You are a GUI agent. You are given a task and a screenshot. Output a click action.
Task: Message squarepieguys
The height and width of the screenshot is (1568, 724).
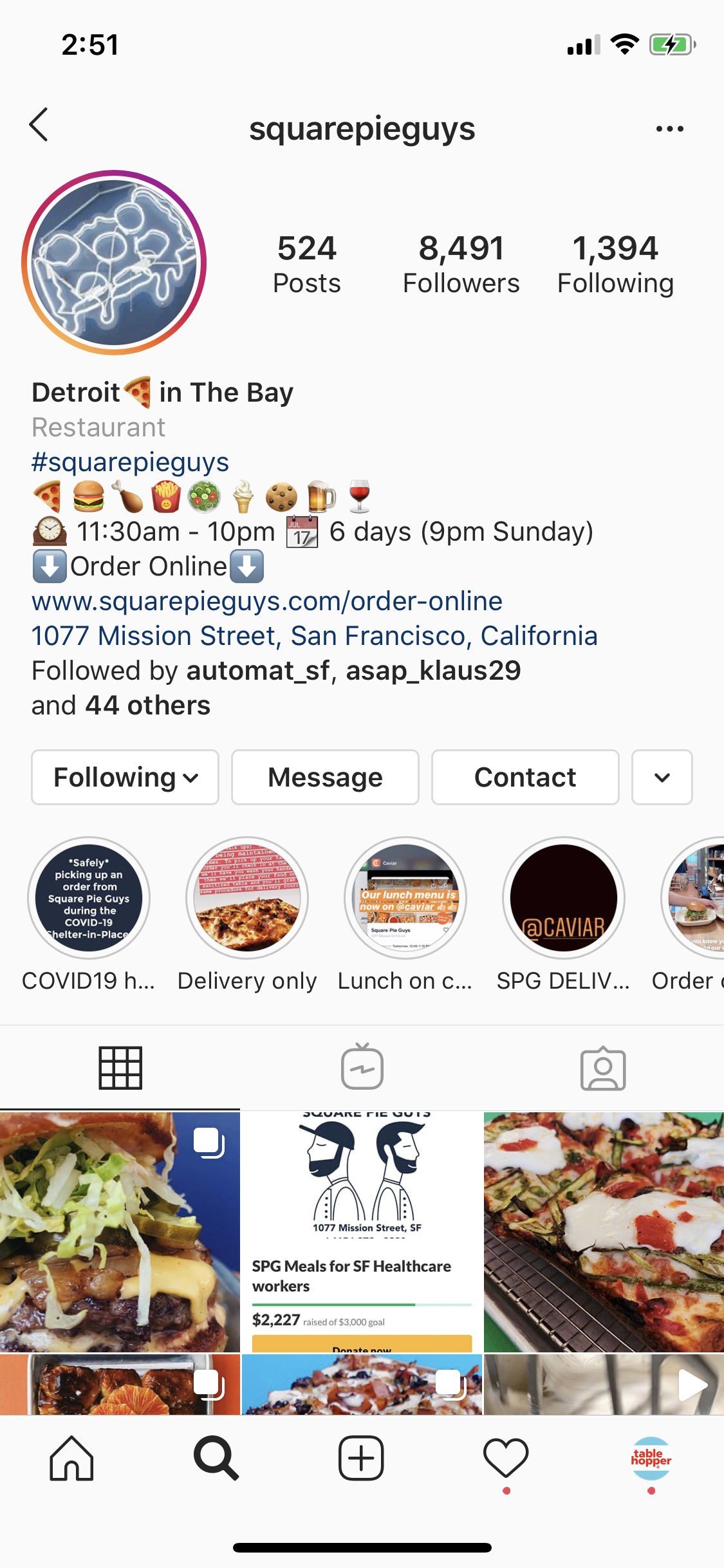pos(325,777)
